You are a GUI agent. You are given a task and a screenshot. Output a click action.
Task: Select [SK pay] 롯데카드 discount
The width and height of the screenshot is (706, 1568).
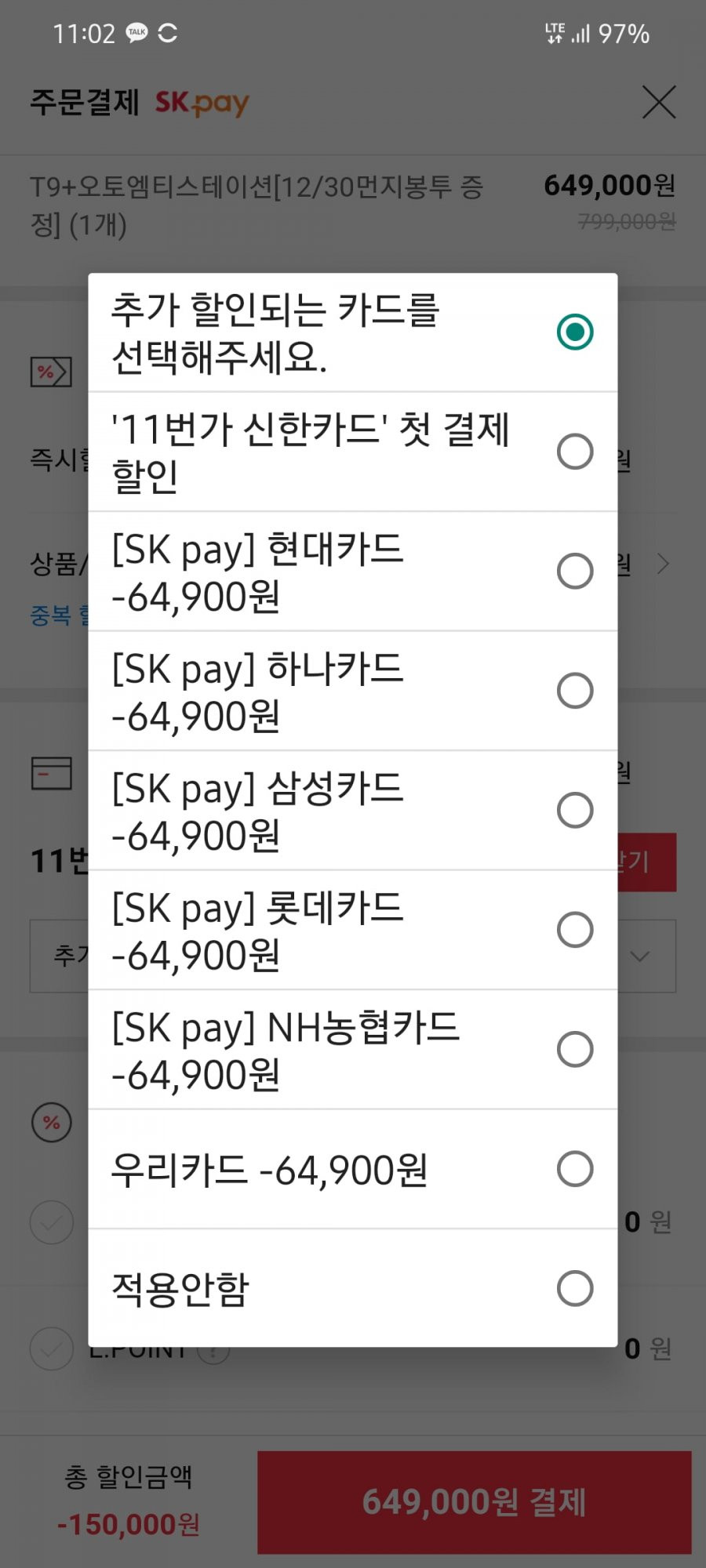[352, 930]
